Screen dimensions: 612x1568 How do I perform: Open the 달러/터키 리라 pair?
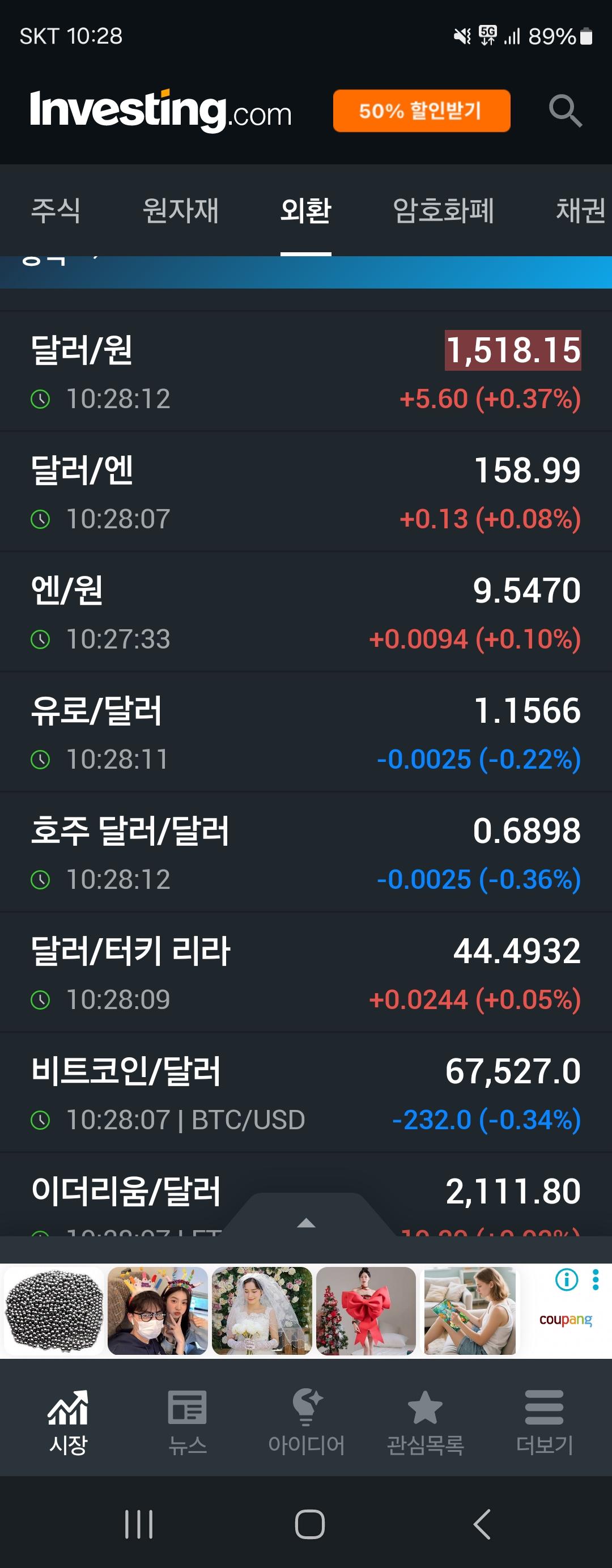click(305, 973)
